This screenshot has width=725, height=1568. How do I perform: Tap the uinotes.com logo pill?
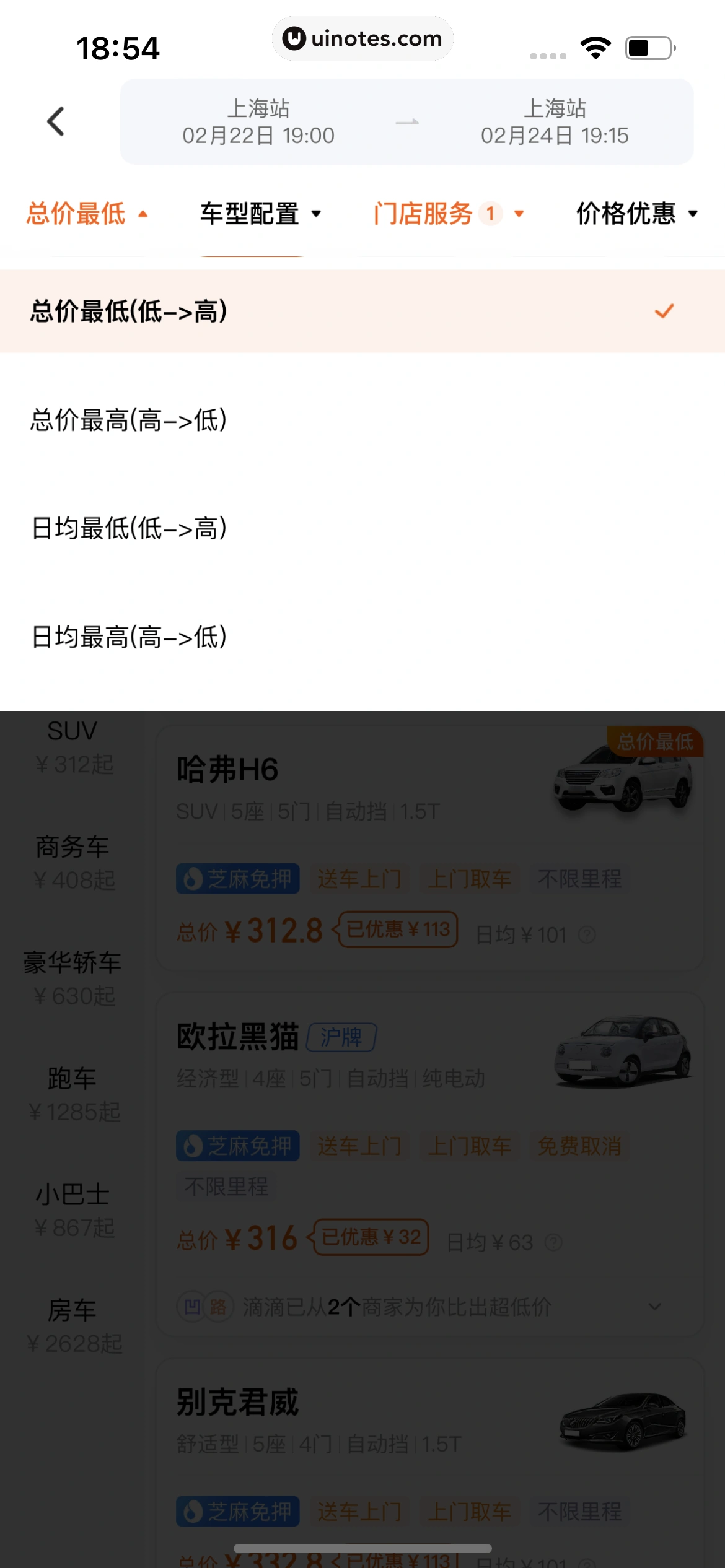(x=362, y=38)
